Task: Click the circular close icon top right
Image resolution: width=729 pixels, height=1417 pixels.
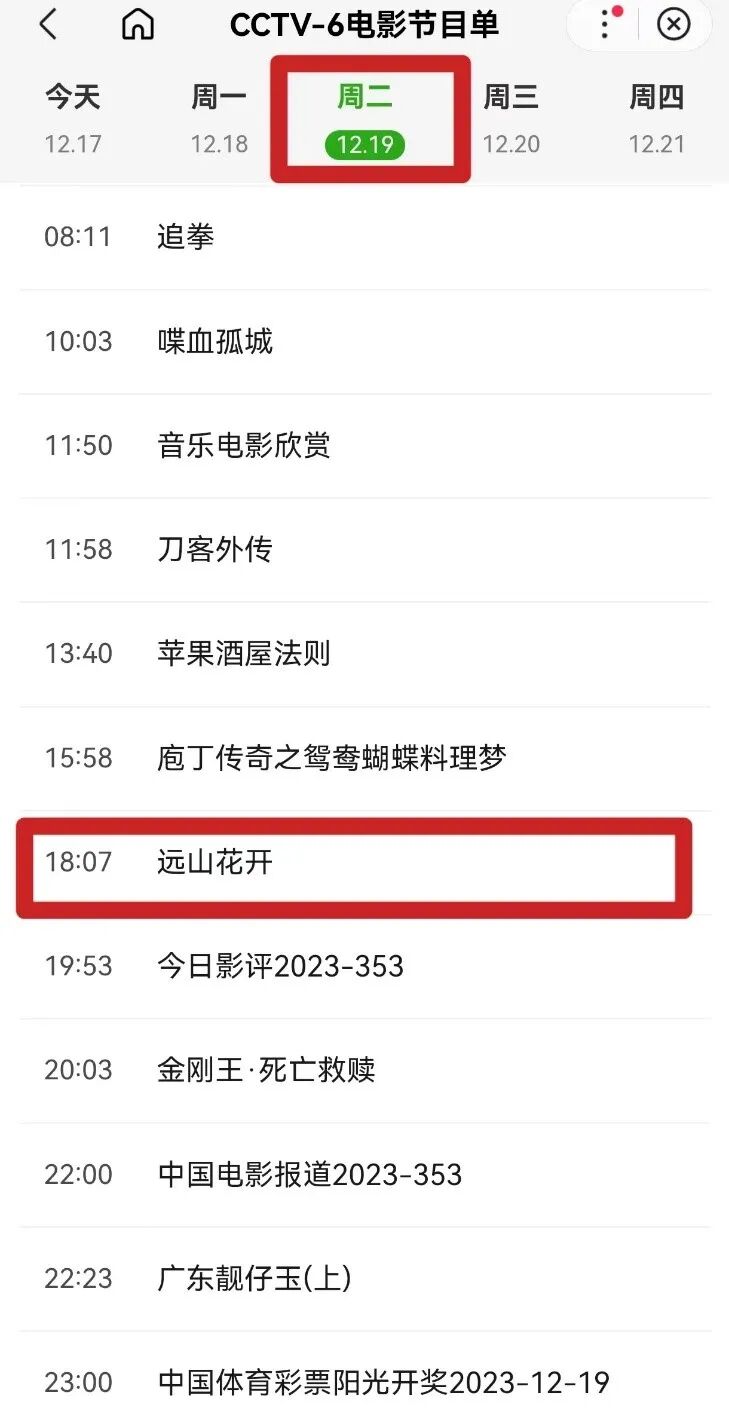Action: coord(676,24)
